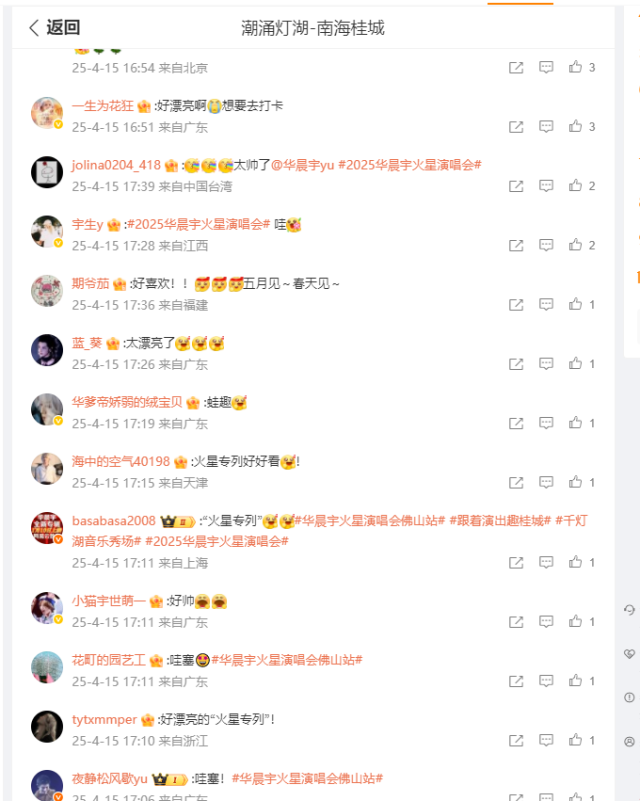The width and height of the screenshot is (640, 801).
Task: Reply to 华爹帝娇弱的绒宝贝's comment
Action: [x=546, y=423]
